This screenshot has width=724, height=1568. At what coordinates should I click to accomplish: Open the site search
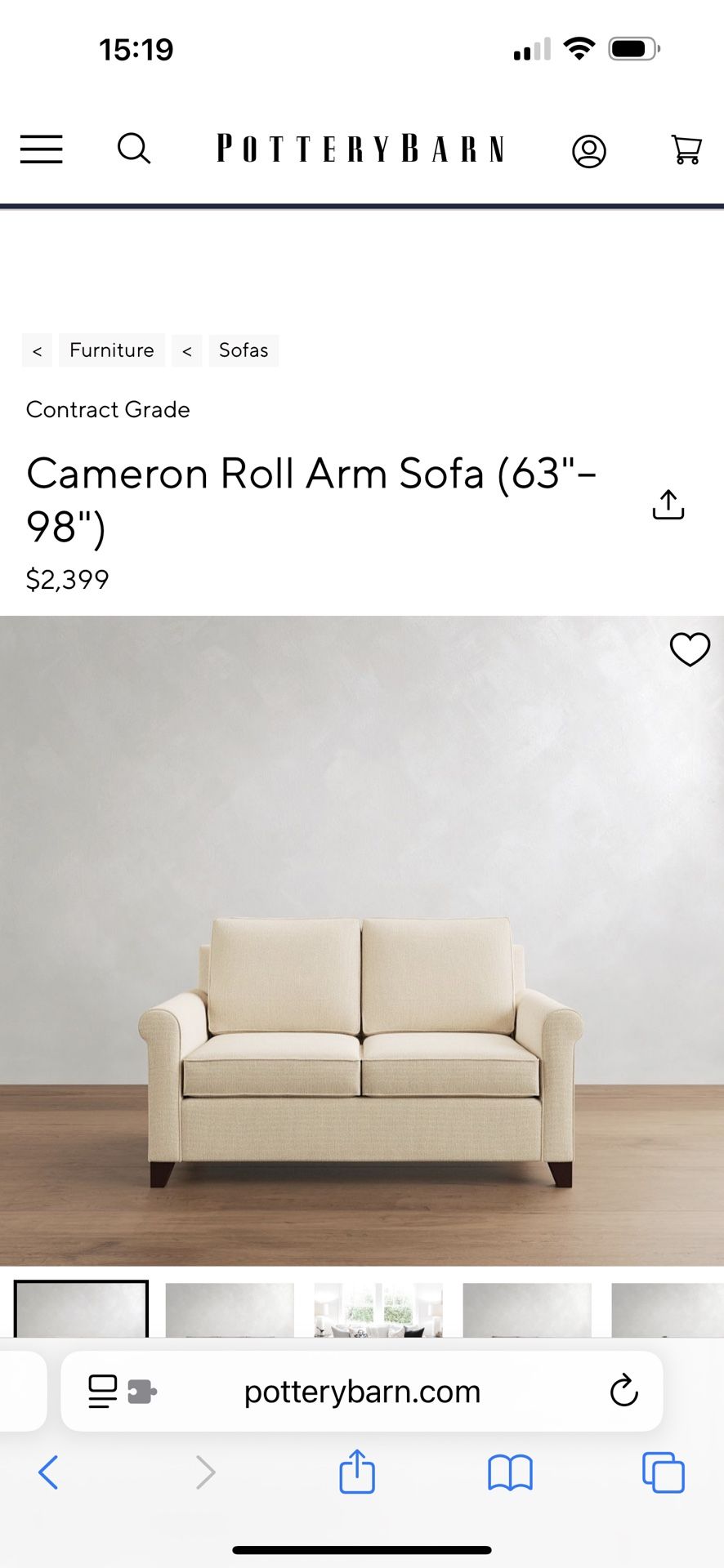pos(134,149)
